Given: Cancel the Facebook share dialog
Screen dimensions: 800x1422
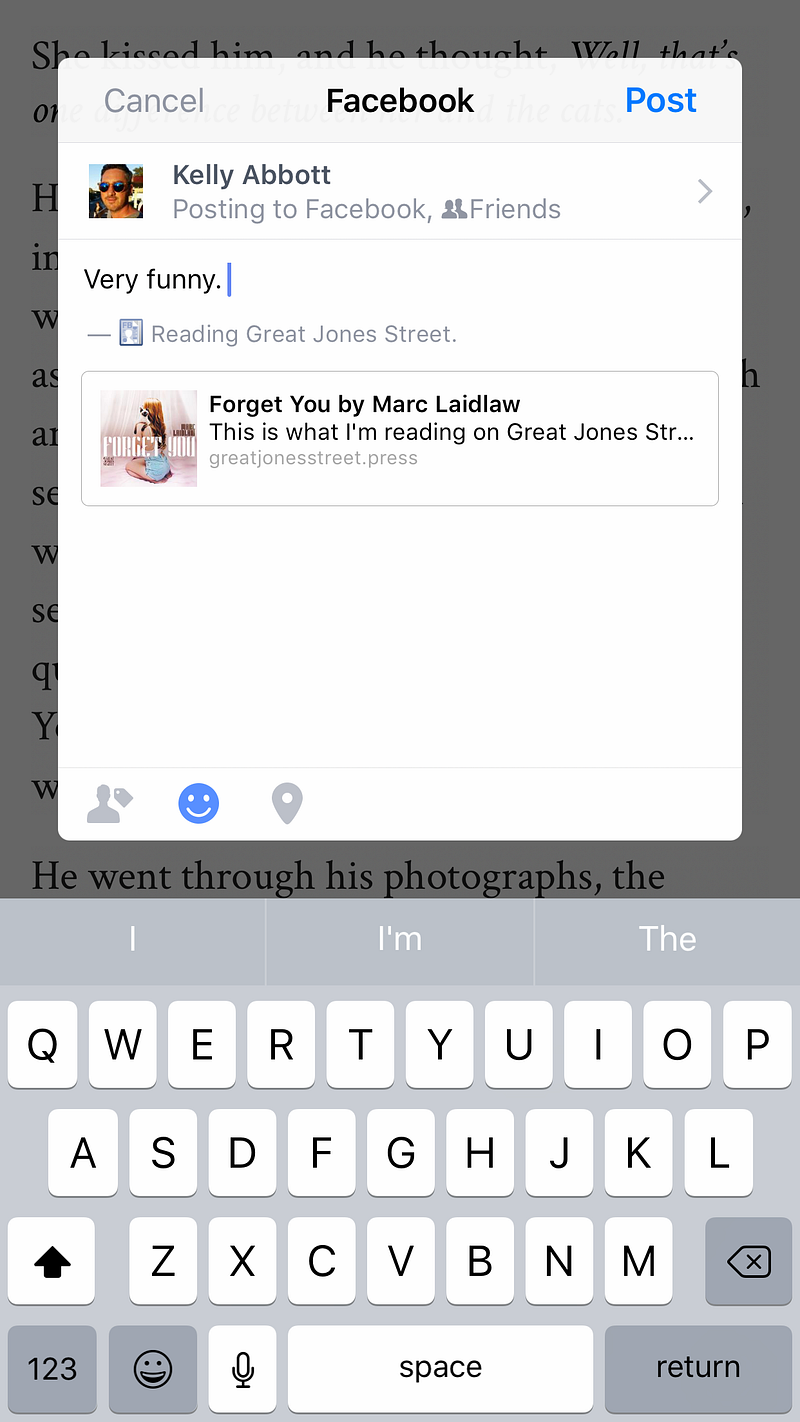Looking at the screenshot, I should pos(154,101).
